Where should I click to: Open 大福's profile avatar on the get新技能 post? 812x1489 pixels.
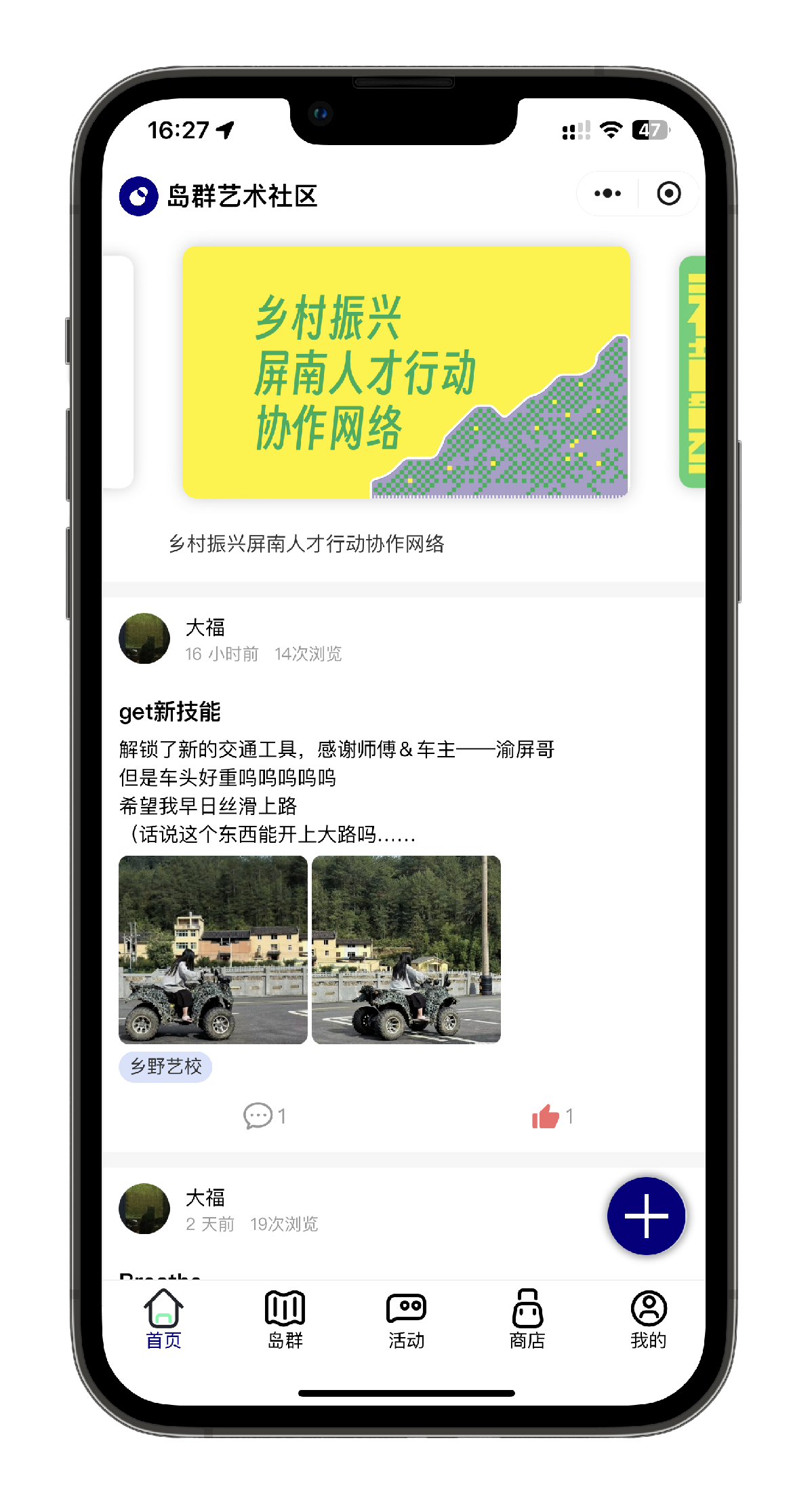pos(144,639)
